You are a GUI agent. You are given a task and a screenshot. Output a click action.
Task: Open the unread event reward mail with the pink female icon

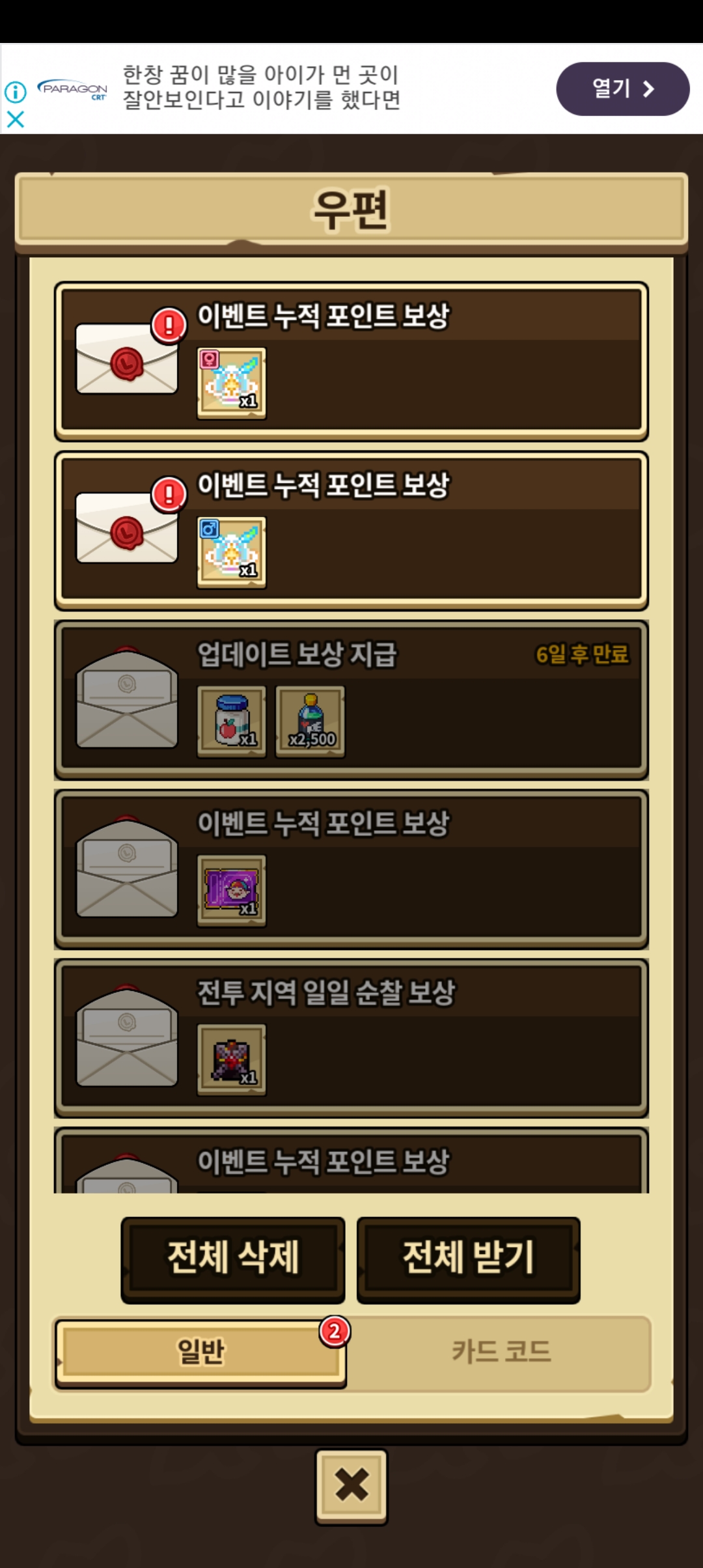coord(351,361)
